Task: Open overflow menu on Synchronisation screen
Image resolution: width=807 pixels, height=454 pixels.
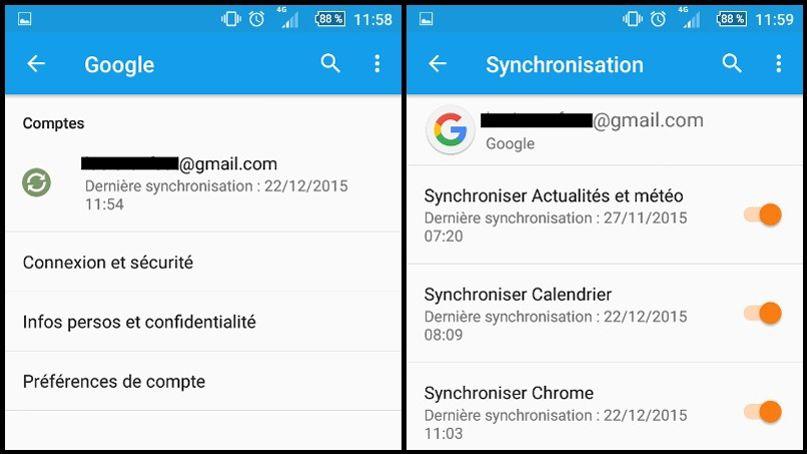Action: 778,64
